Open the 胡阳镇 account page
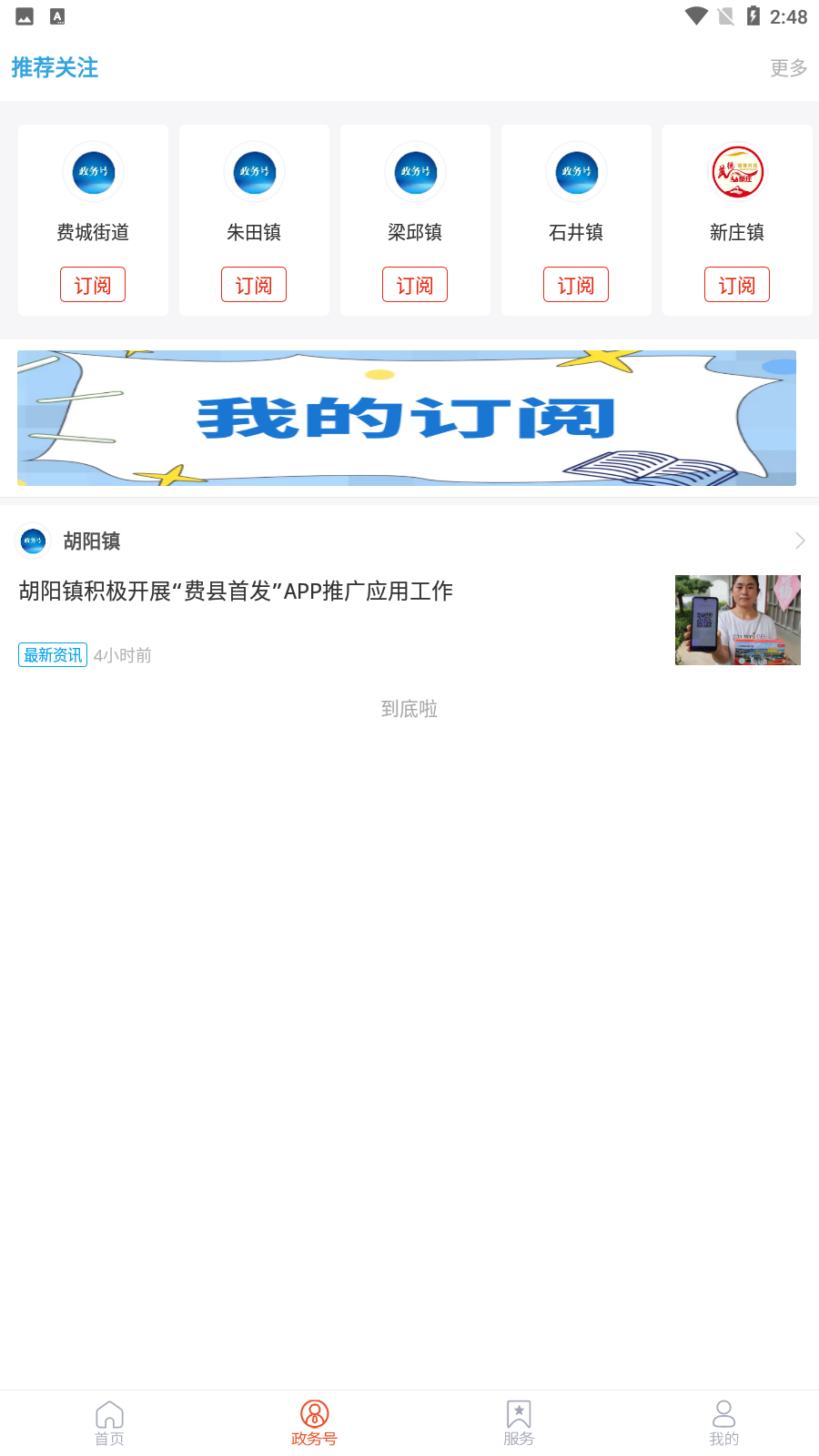The width and height of the screenshot is (819, 1456). (x=409, y=541)
